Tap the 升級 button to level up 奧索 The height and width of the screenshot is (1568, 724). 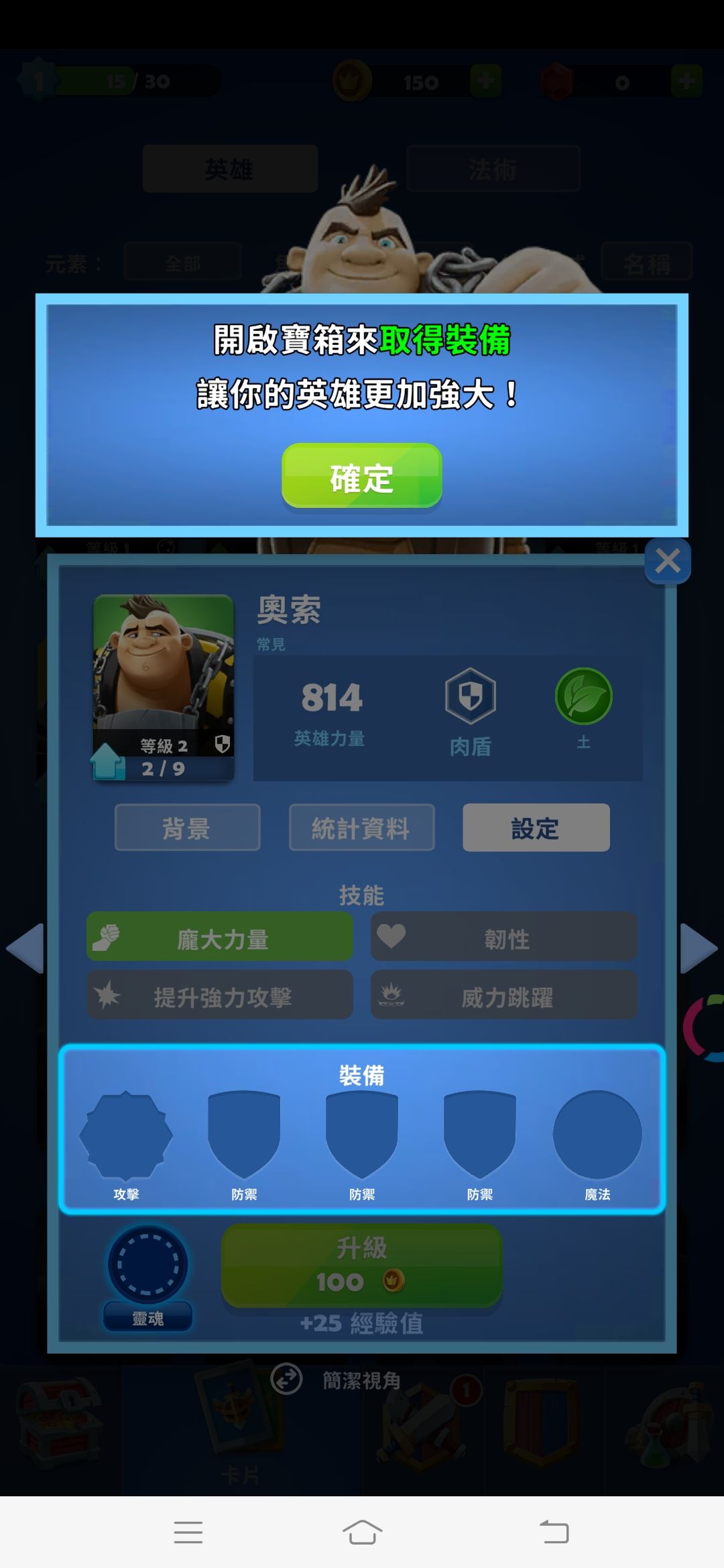362,1266
